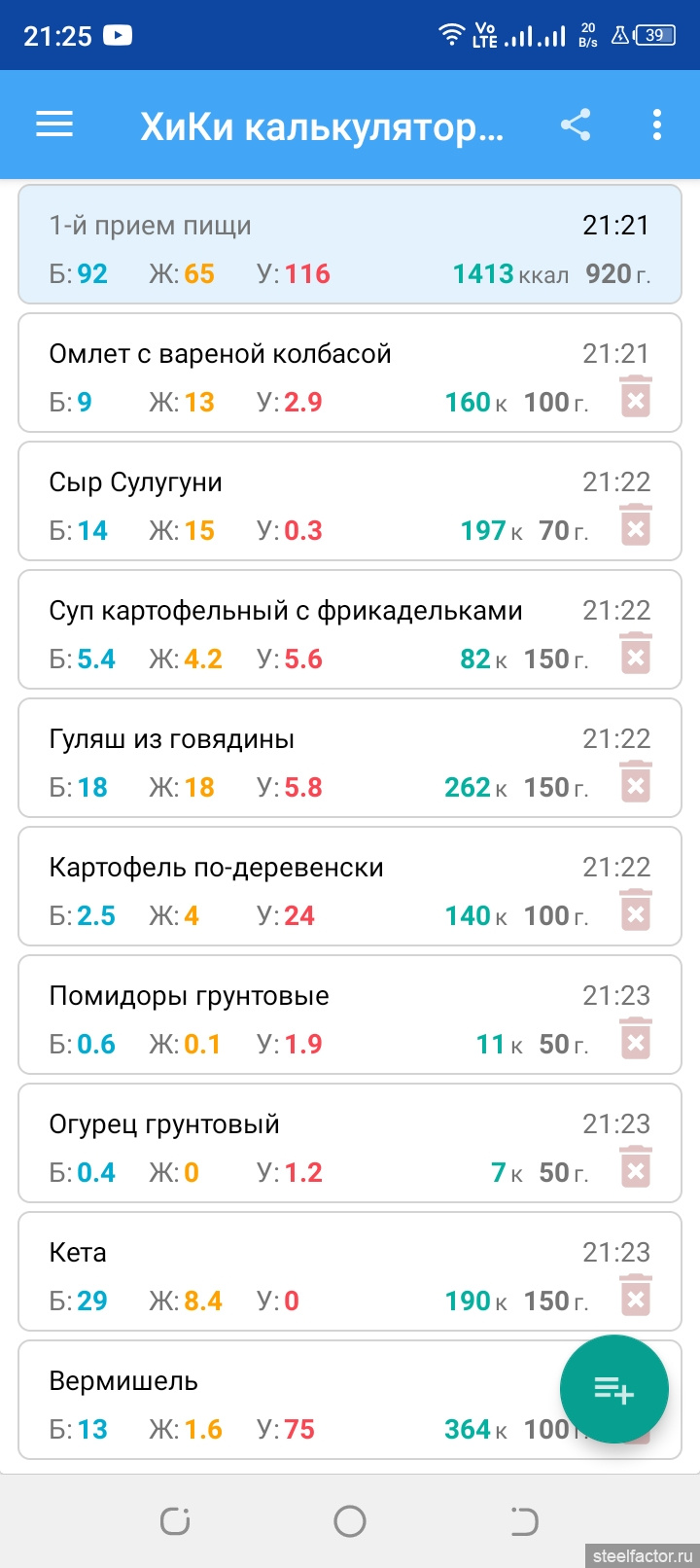700x1568 pixels.
Task: Remove Помидоры грунтовые from list
Action: pos(636,1040)
